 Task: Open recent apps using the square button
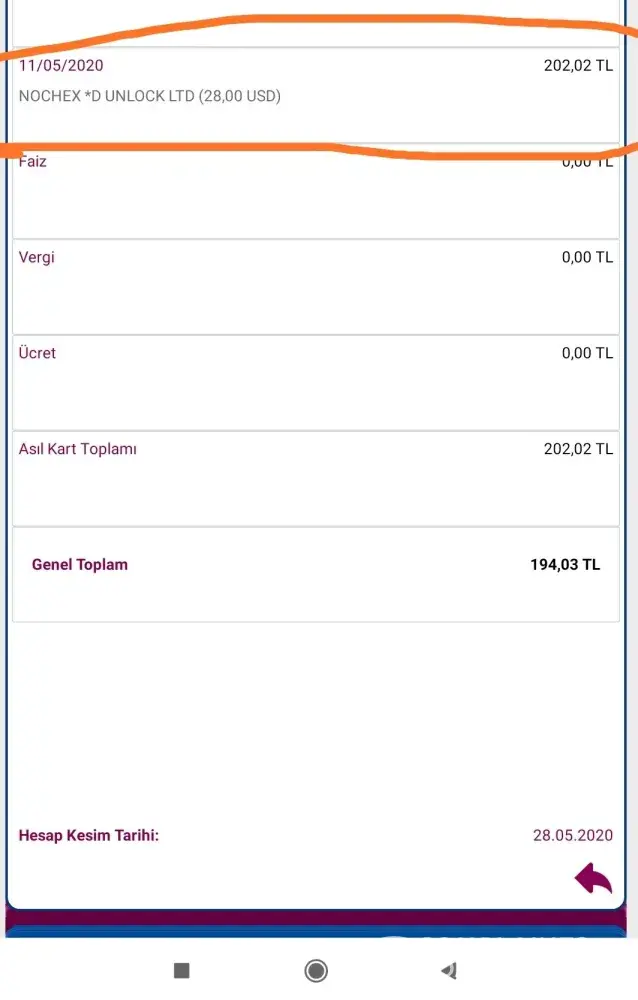tap(181, 970)
